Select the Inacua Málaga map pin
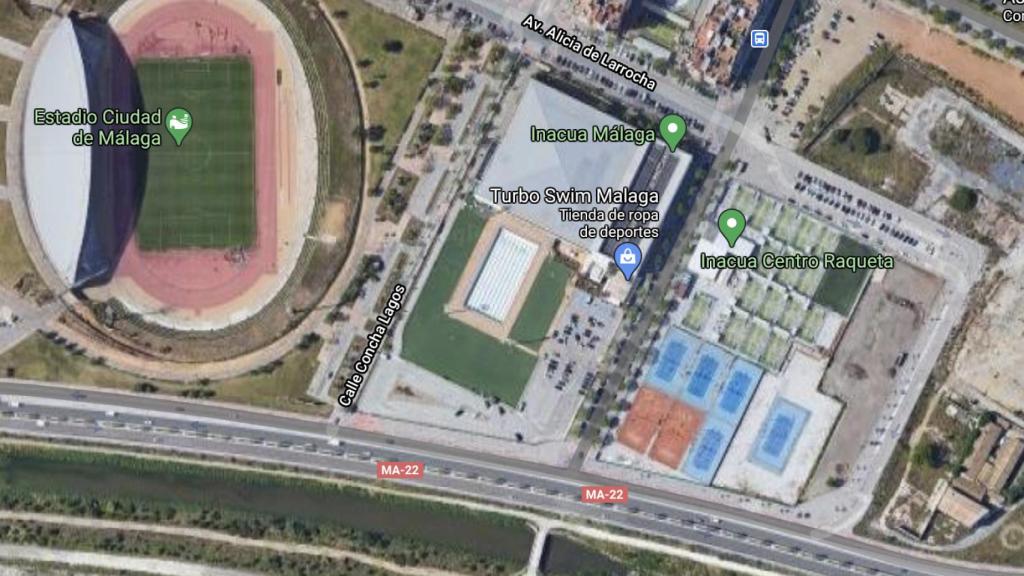 [x=673, y=131]
